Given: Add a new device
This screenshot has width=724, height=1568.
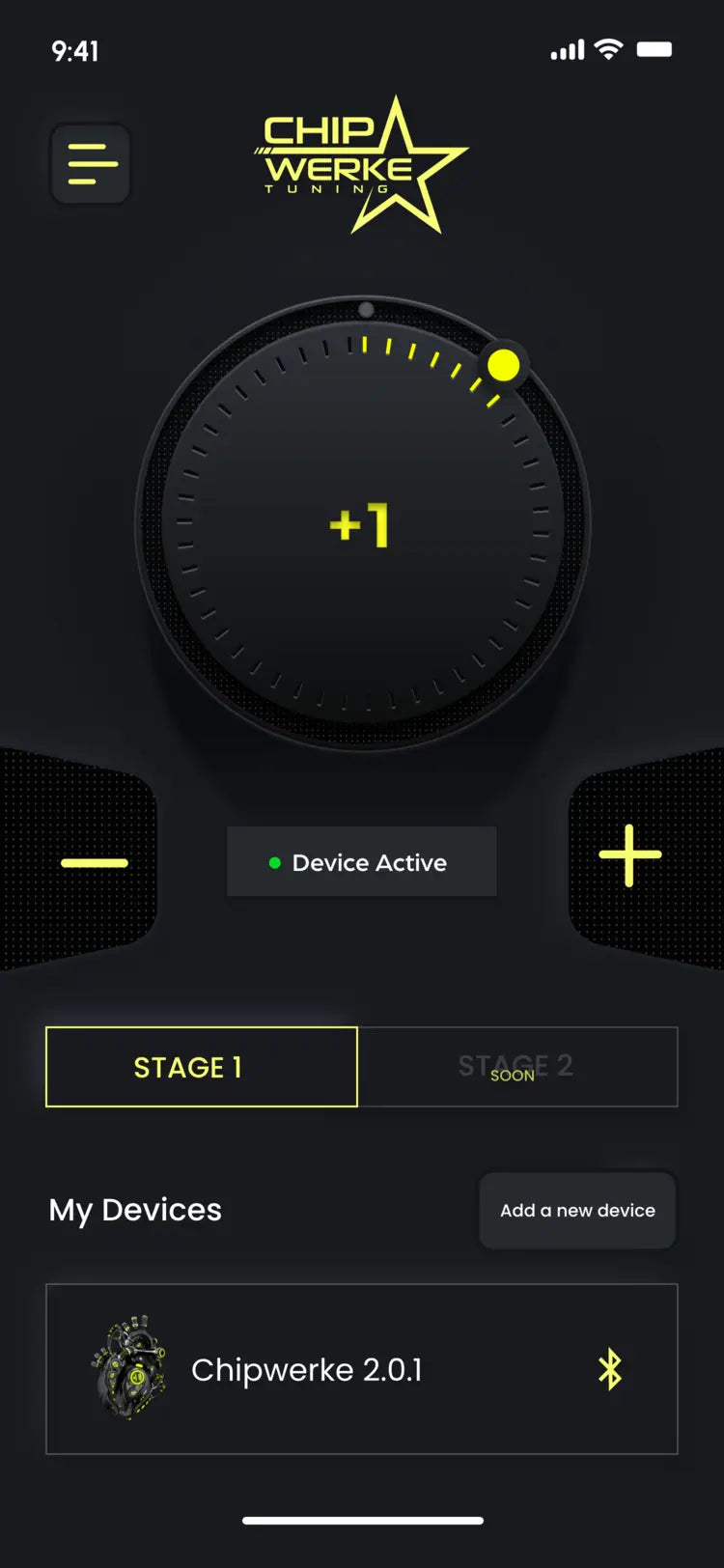Looking at the screenshot, I should pos(577,1210).
